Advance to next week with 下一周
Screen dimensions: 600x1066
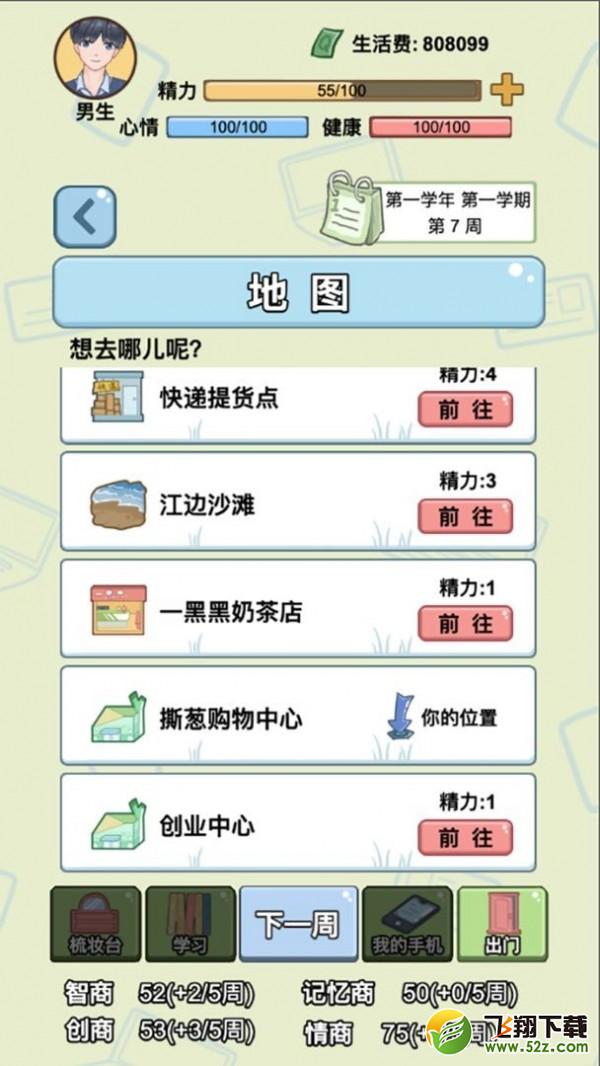299,924
